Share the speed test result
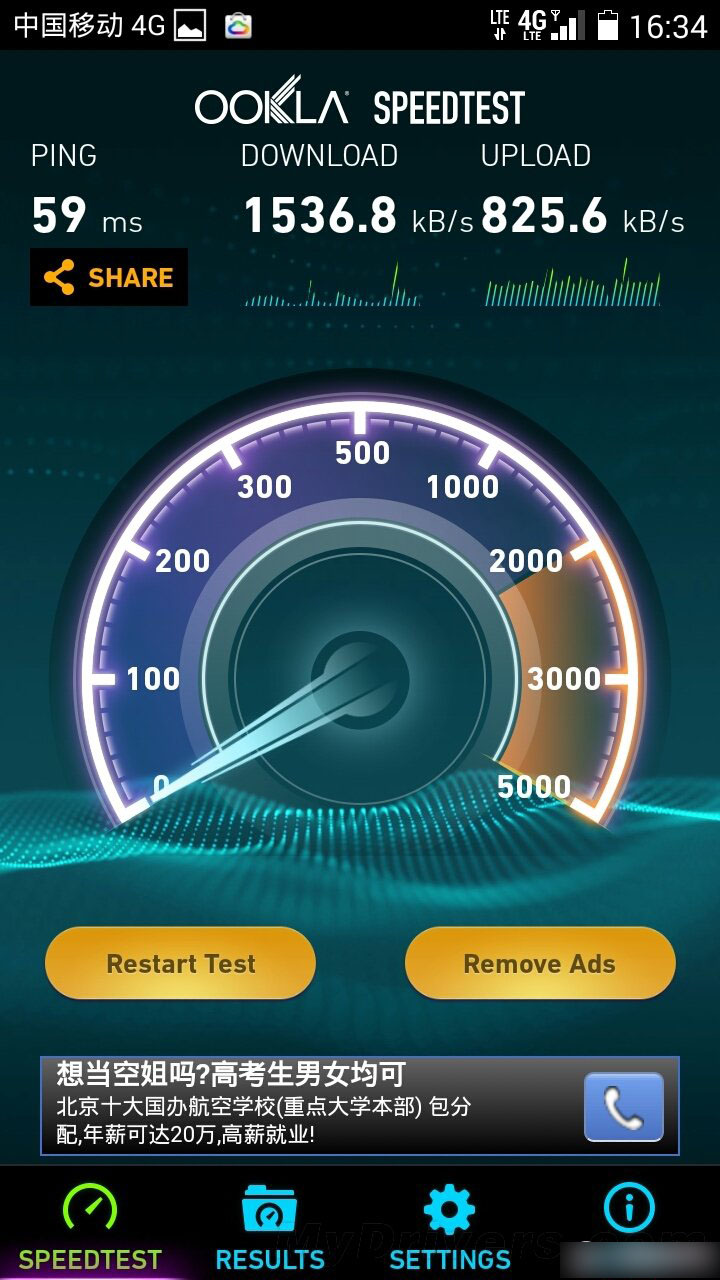720x1280 pixels. coord(109,277)
